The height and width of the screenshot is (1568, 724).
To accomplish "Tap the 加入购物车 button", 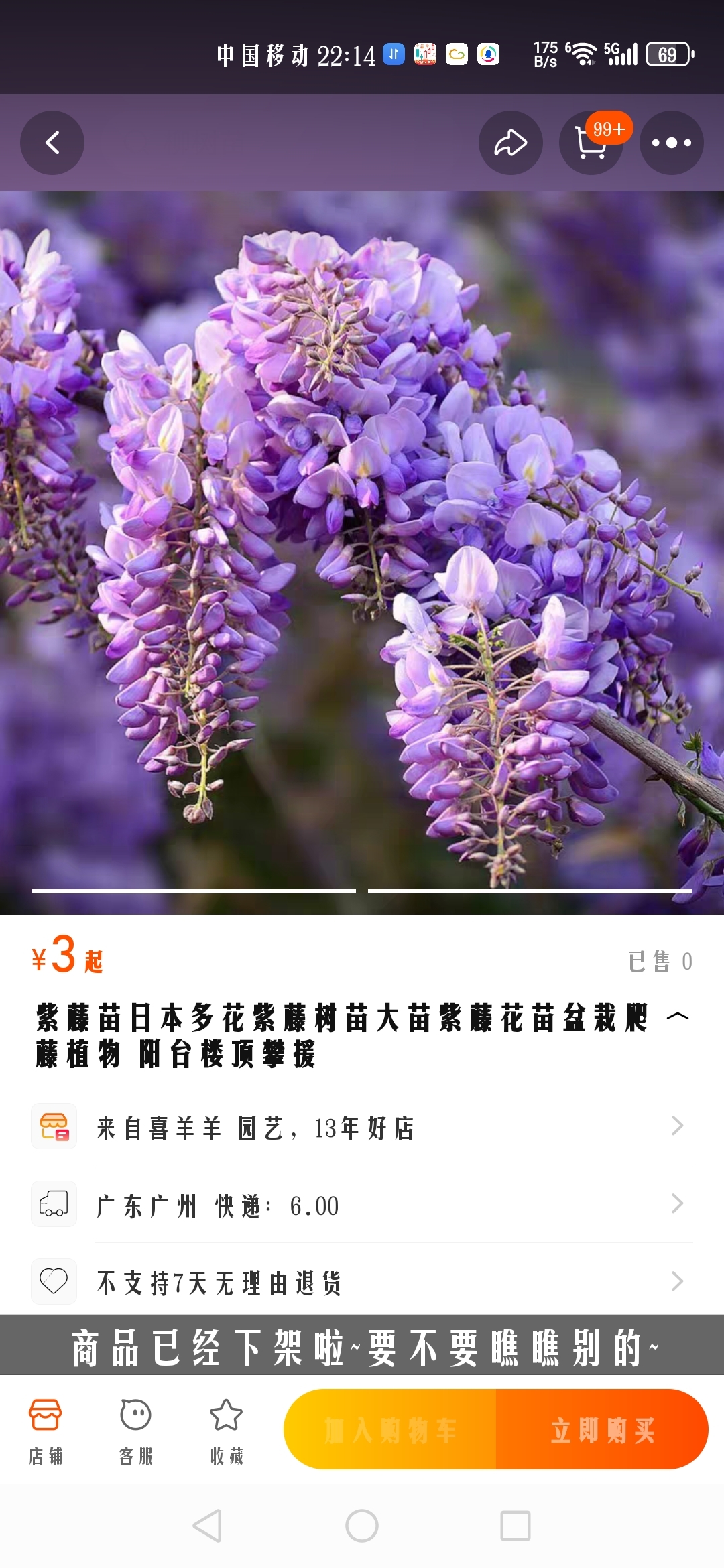I will pos(390,1429).
